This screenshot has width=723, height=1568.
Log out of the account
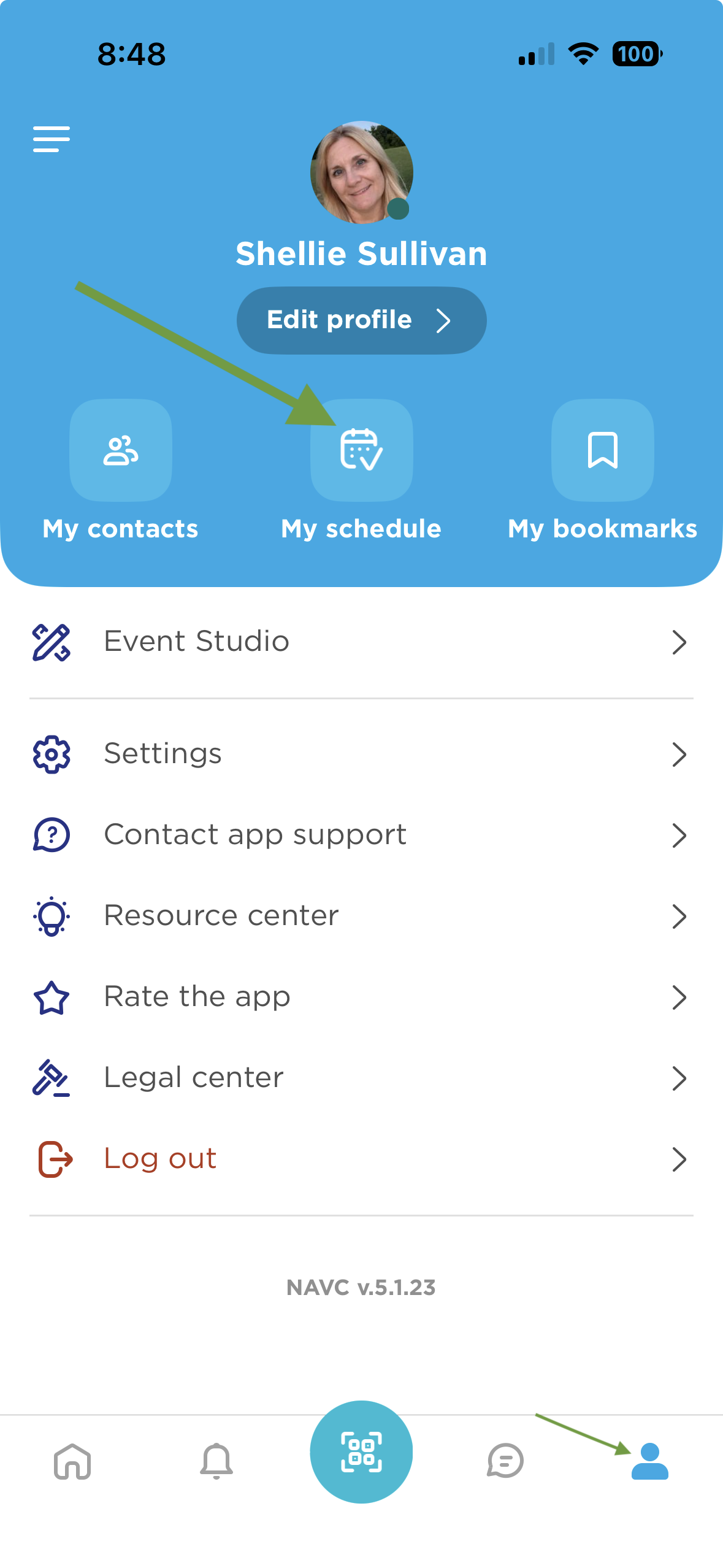pyautogui.click(x=361, y=1159)
